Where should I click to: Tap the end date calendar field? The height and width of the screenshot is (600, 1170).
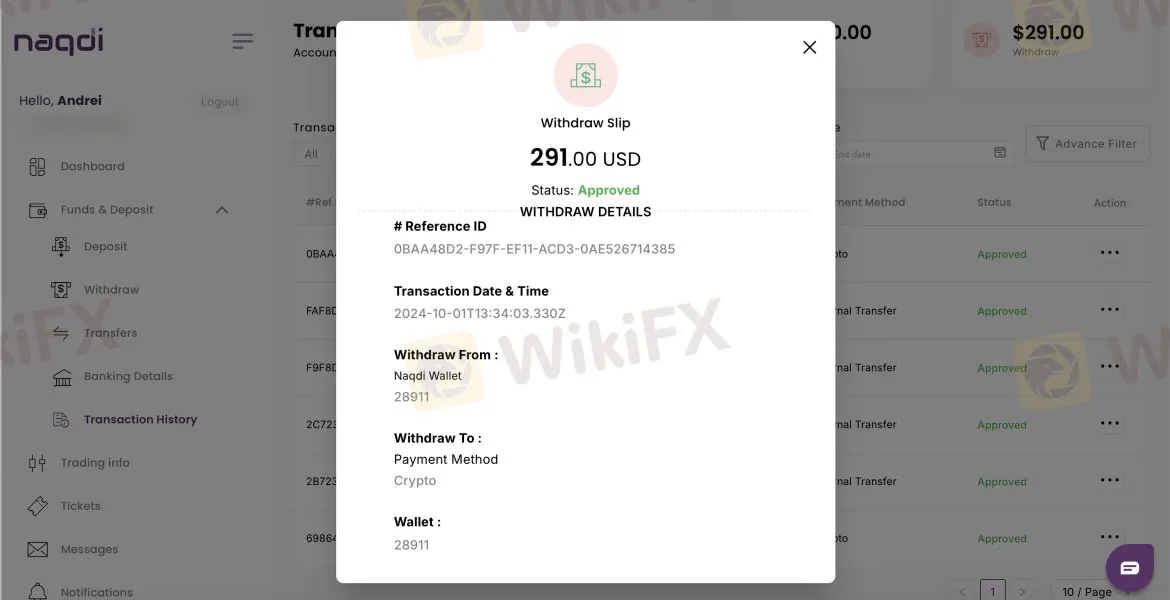pos(920,153)
